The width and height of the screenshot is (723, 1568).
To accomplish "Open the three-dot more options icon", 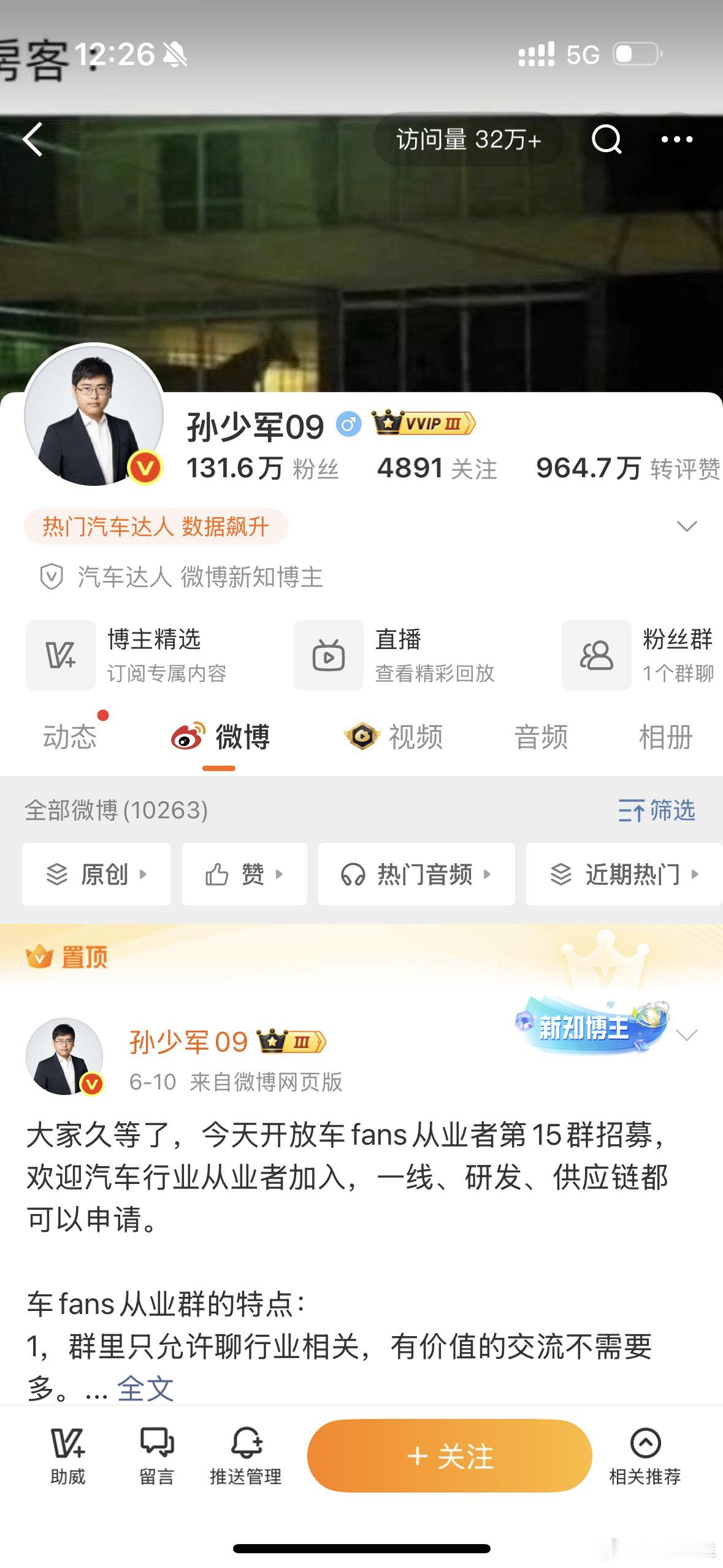I will [x=677, y=140].
